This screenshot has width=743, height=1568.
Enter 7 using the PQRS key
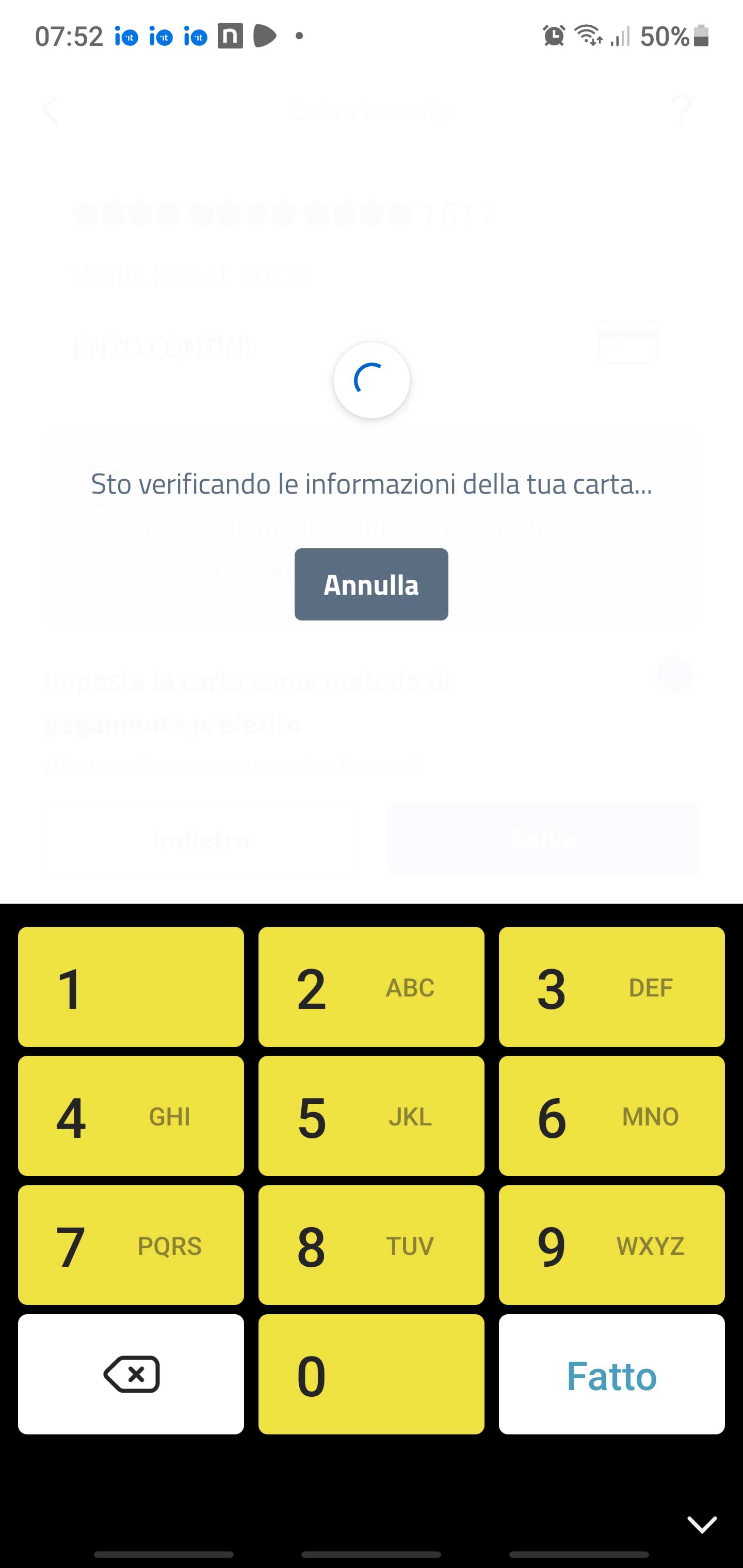click(x=131, y=1246)
